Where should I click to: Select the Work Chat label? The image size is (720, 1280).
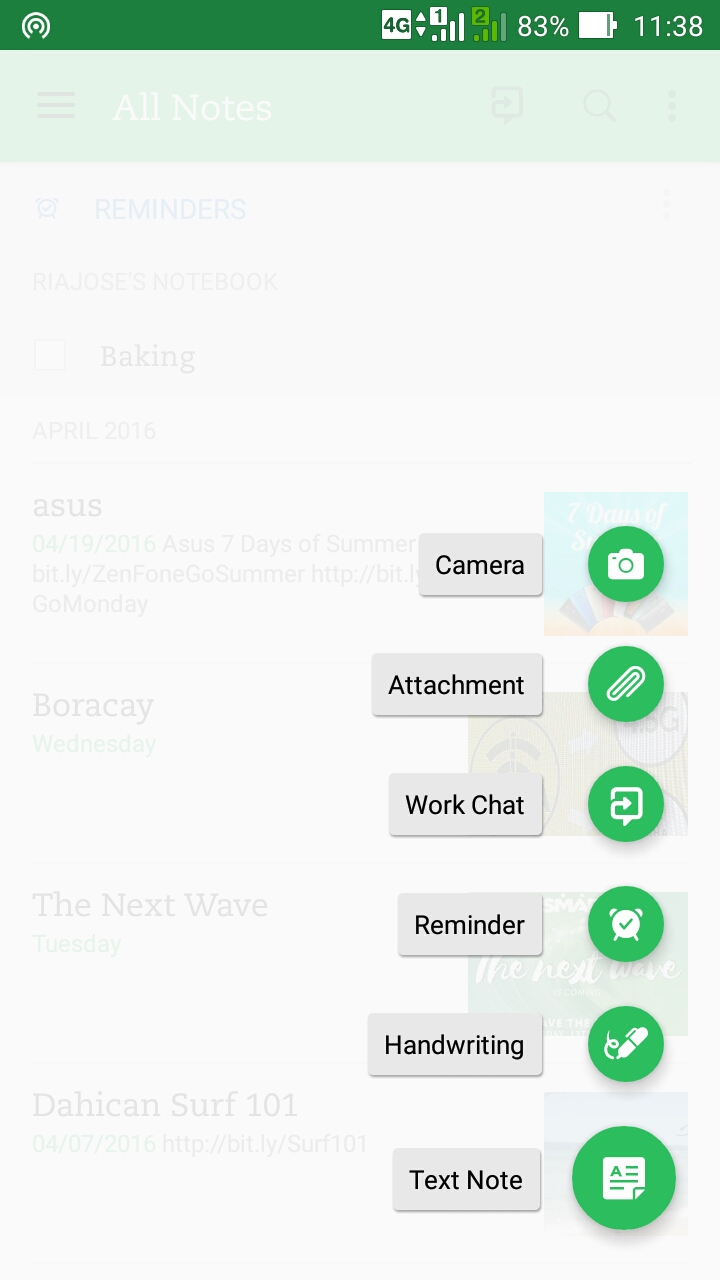[x=465, y=805]
